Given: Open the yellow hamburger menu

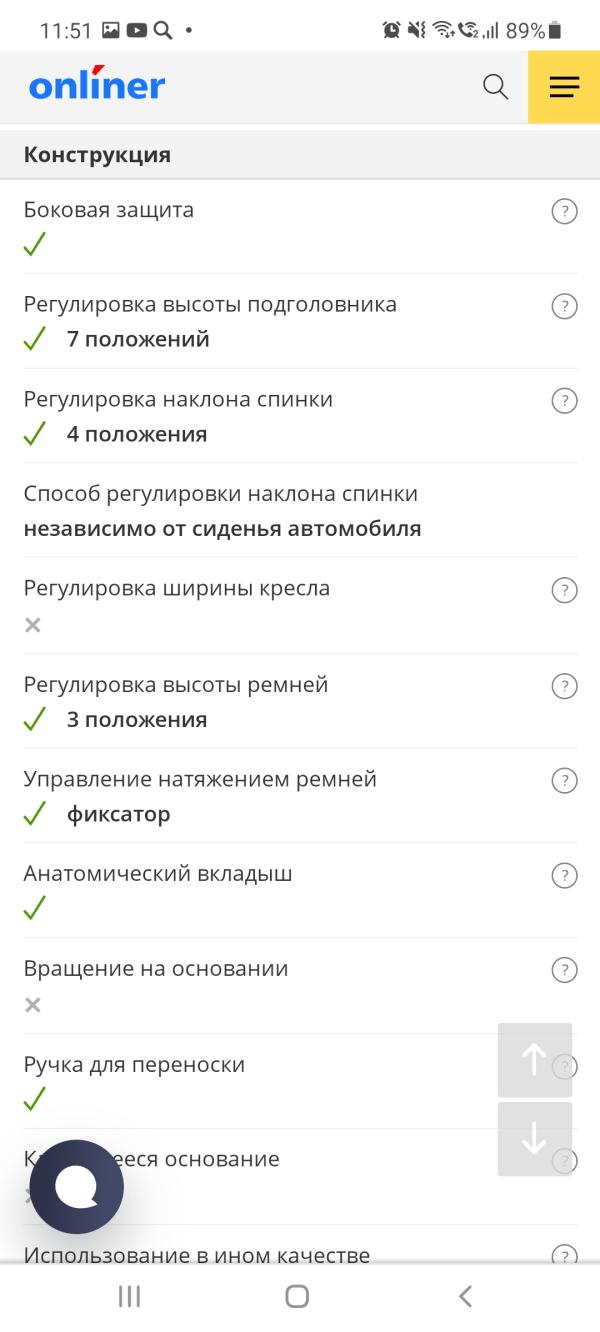Looking at the screenshot, I should coord(564,87).
